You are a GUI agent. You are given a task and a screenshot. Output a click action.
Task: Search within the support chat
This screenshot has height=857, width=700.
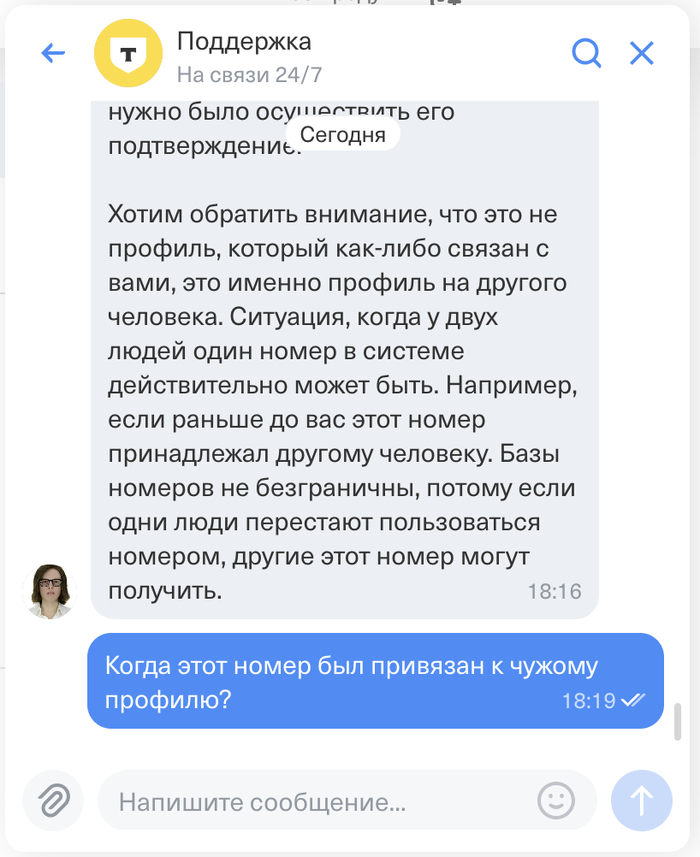coord(587,53)
